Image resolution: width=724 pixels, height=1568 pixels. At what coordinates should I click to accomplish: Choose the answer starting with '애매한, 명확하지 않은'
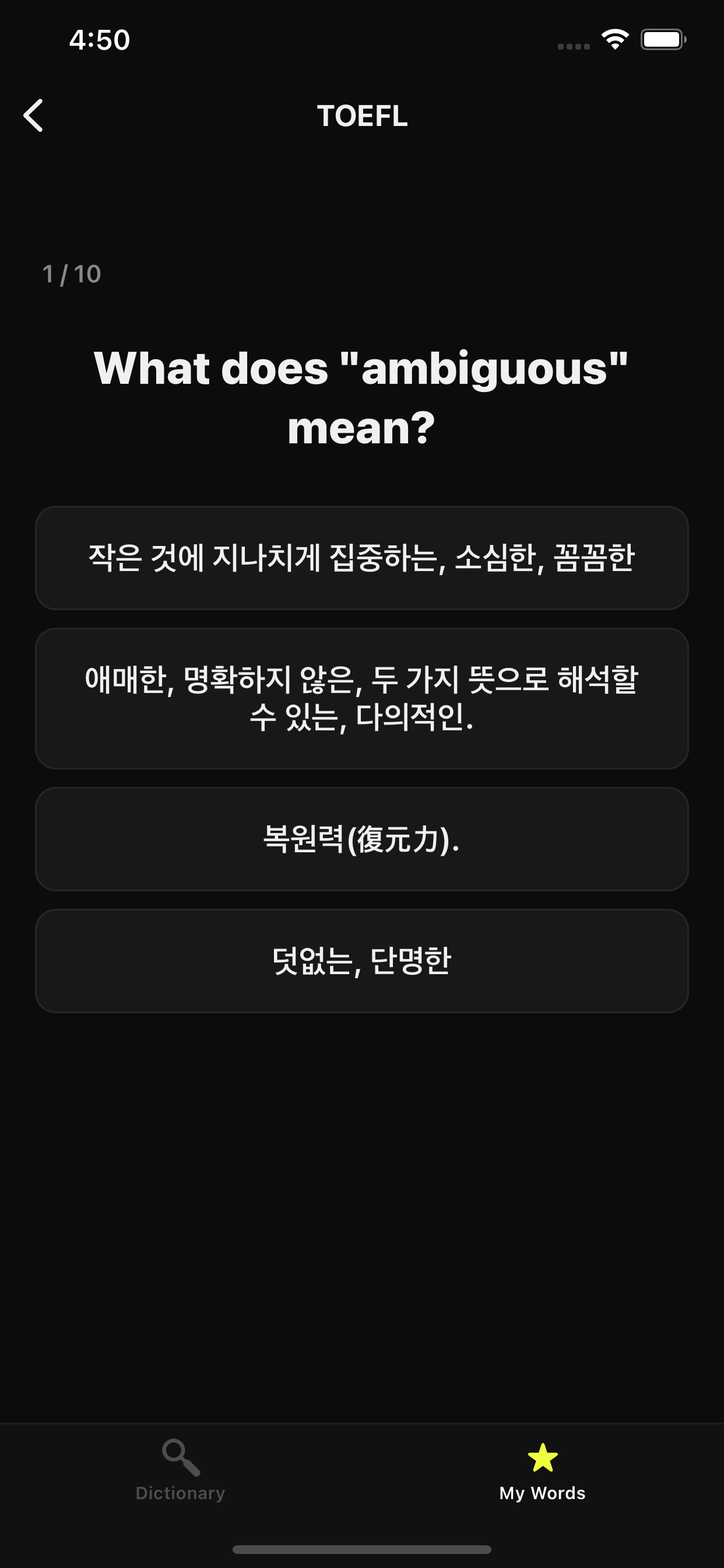pyautogui.click(x=362, y=698)
